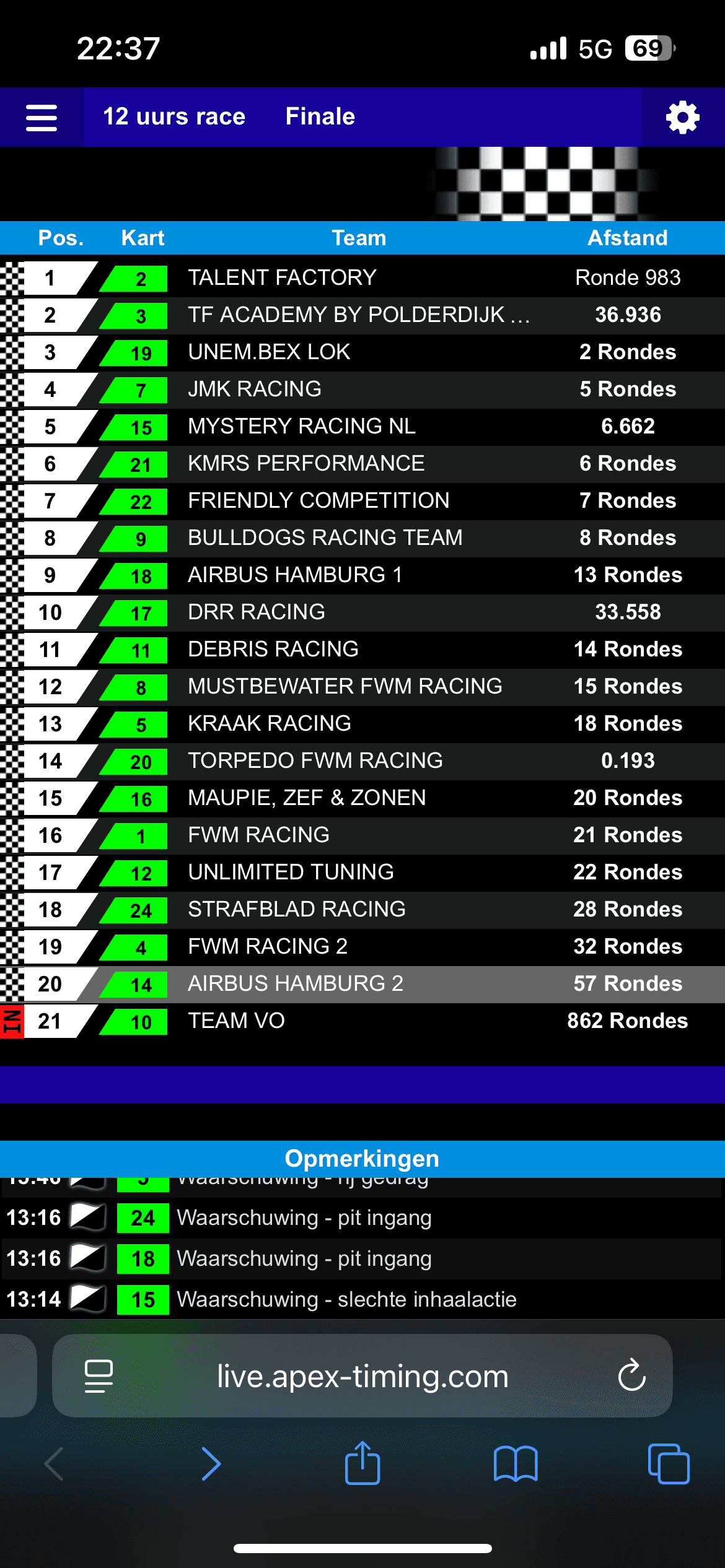Show all open browser tabs
Viewport: 725px width, 1568px height.
tap(668, 1464)
